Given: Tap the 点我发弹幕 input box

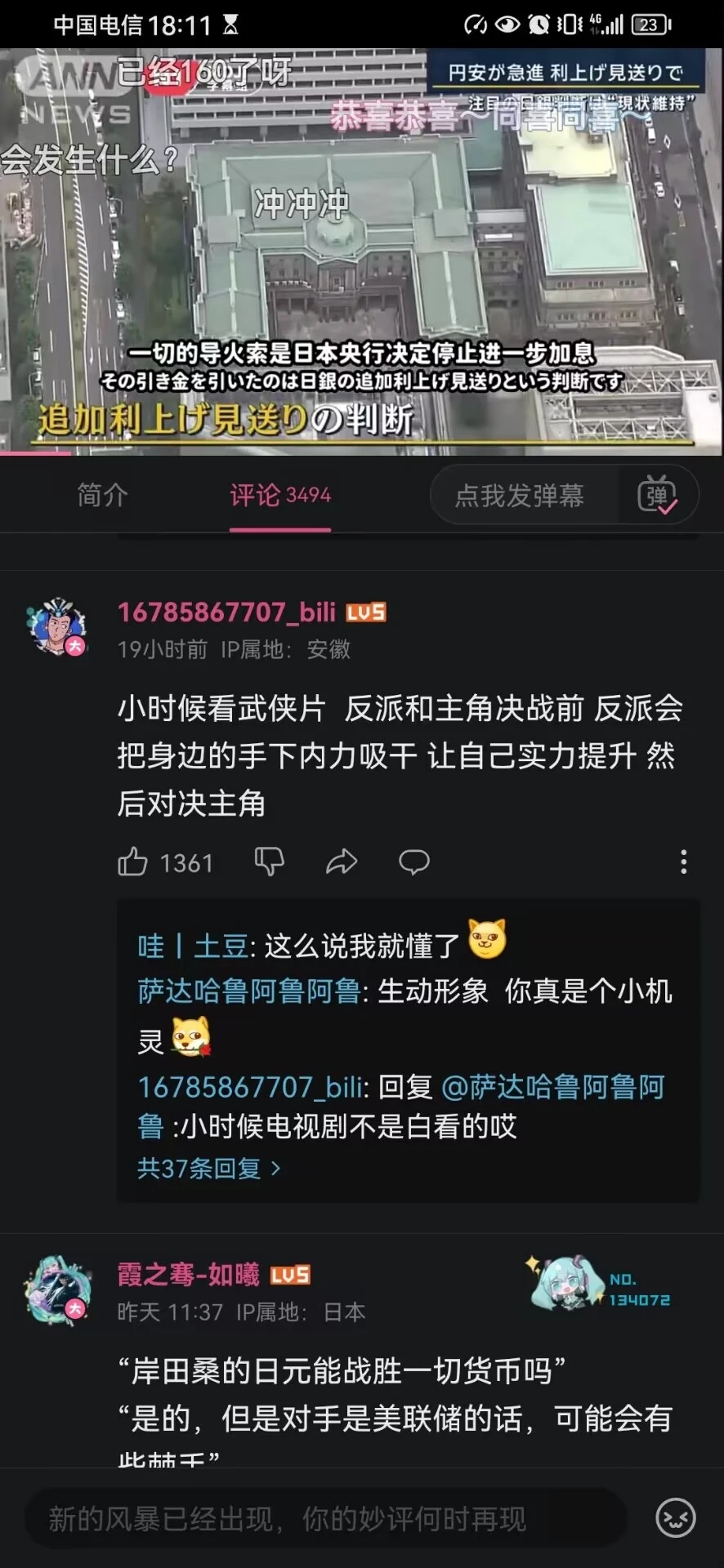Looking at the screenshot, I should (x=520, y=495).
